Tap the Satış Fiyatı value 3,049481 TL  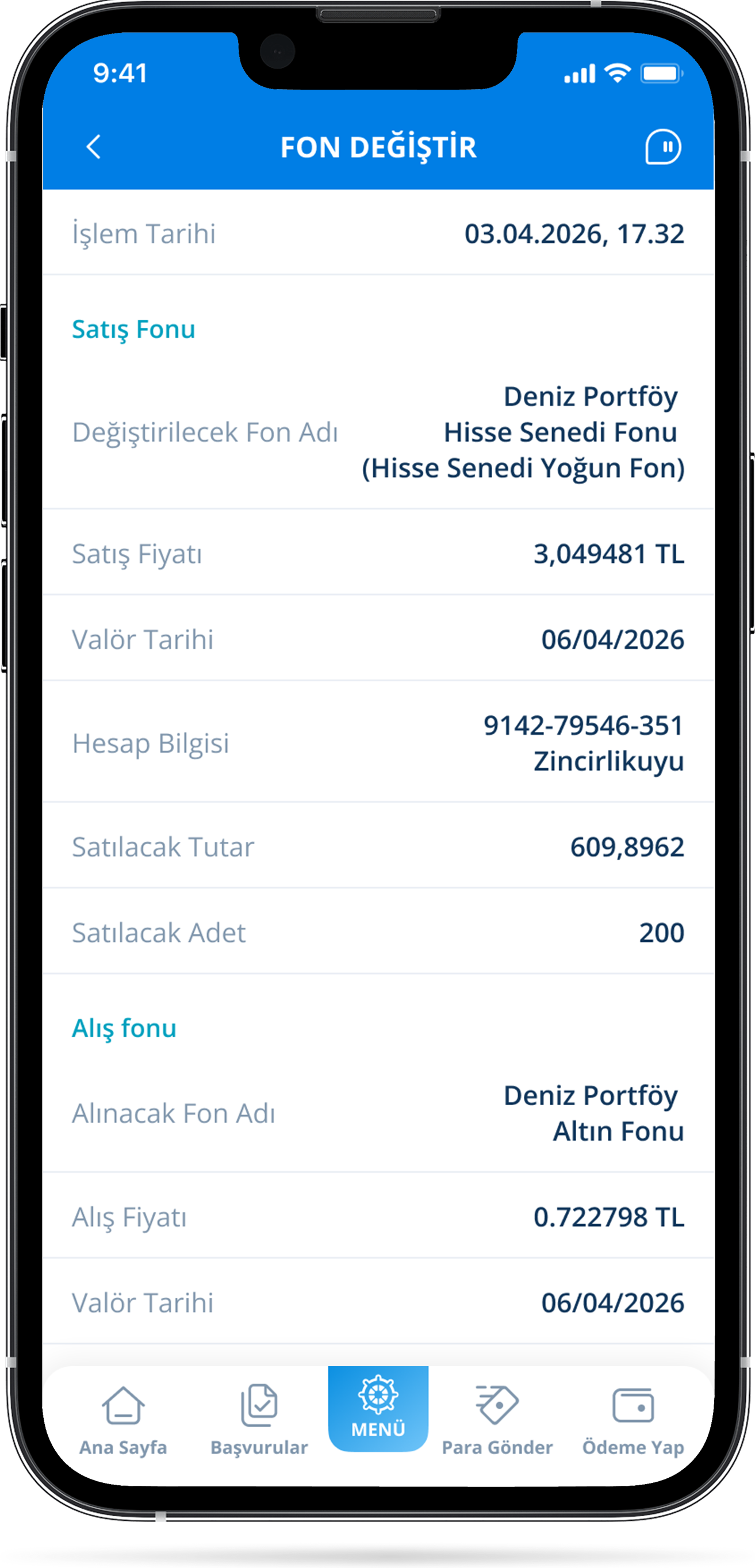609,553
